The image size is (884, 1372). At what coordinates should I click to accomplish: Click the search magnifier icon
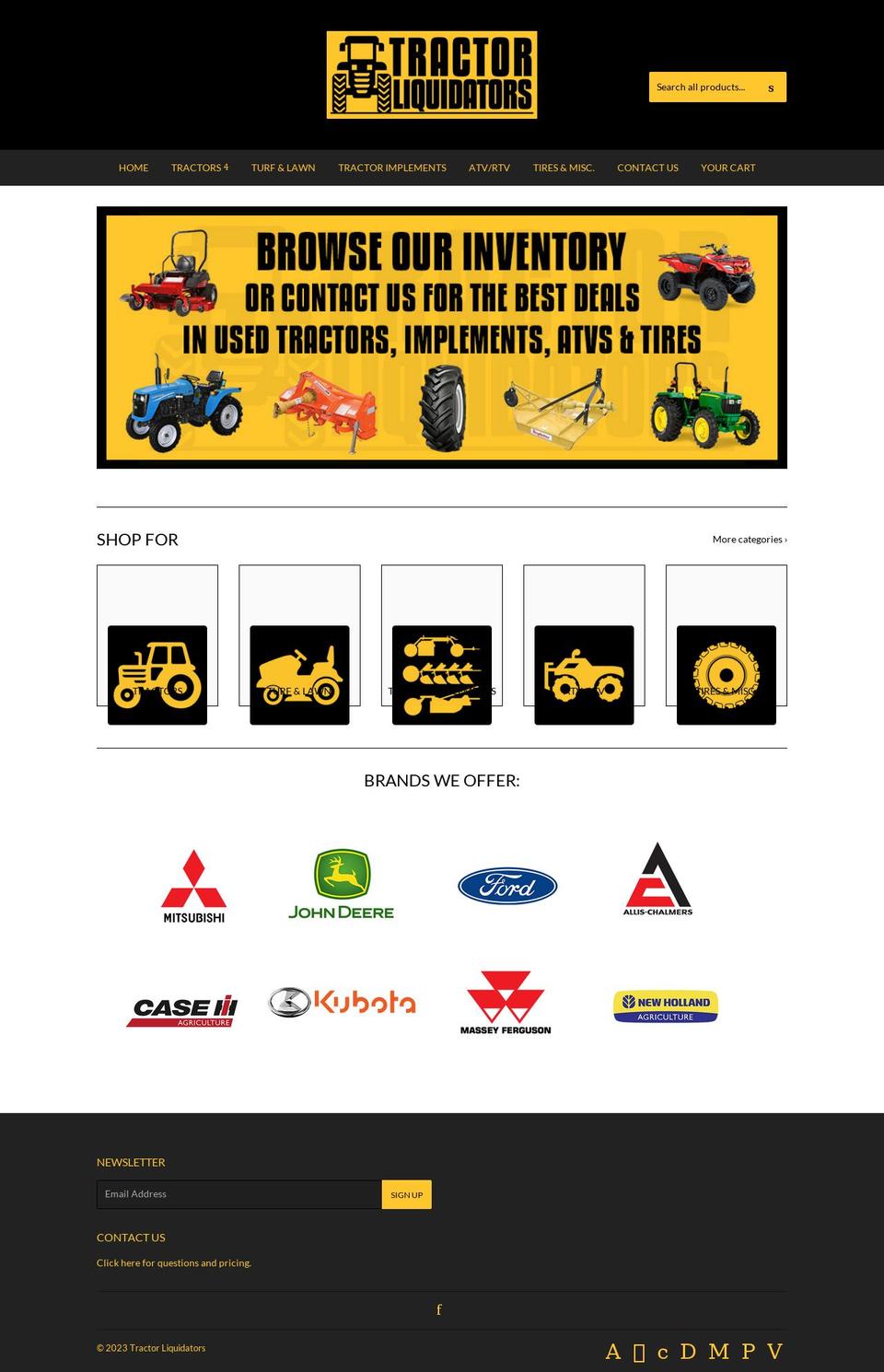[770, 87]
